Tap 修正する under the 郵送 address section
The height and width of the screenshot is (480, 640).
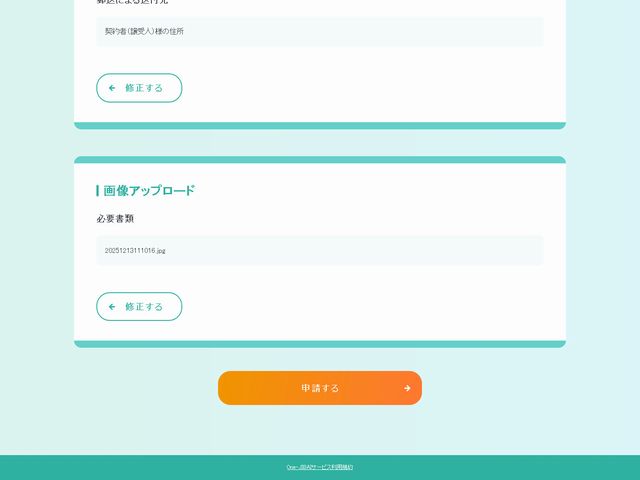click(139, 88)
